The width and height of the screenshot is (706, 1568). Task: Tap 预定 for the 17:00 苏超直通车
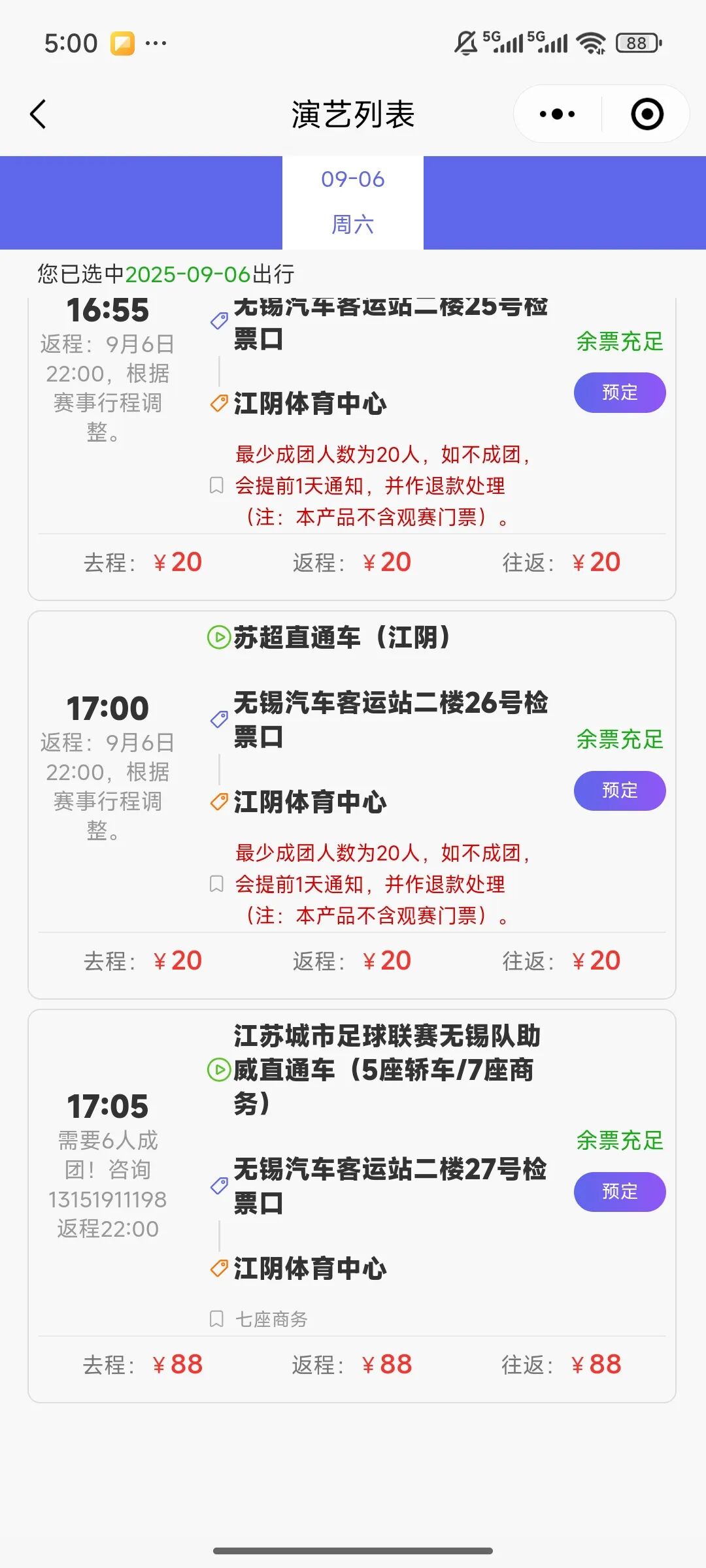620,791
